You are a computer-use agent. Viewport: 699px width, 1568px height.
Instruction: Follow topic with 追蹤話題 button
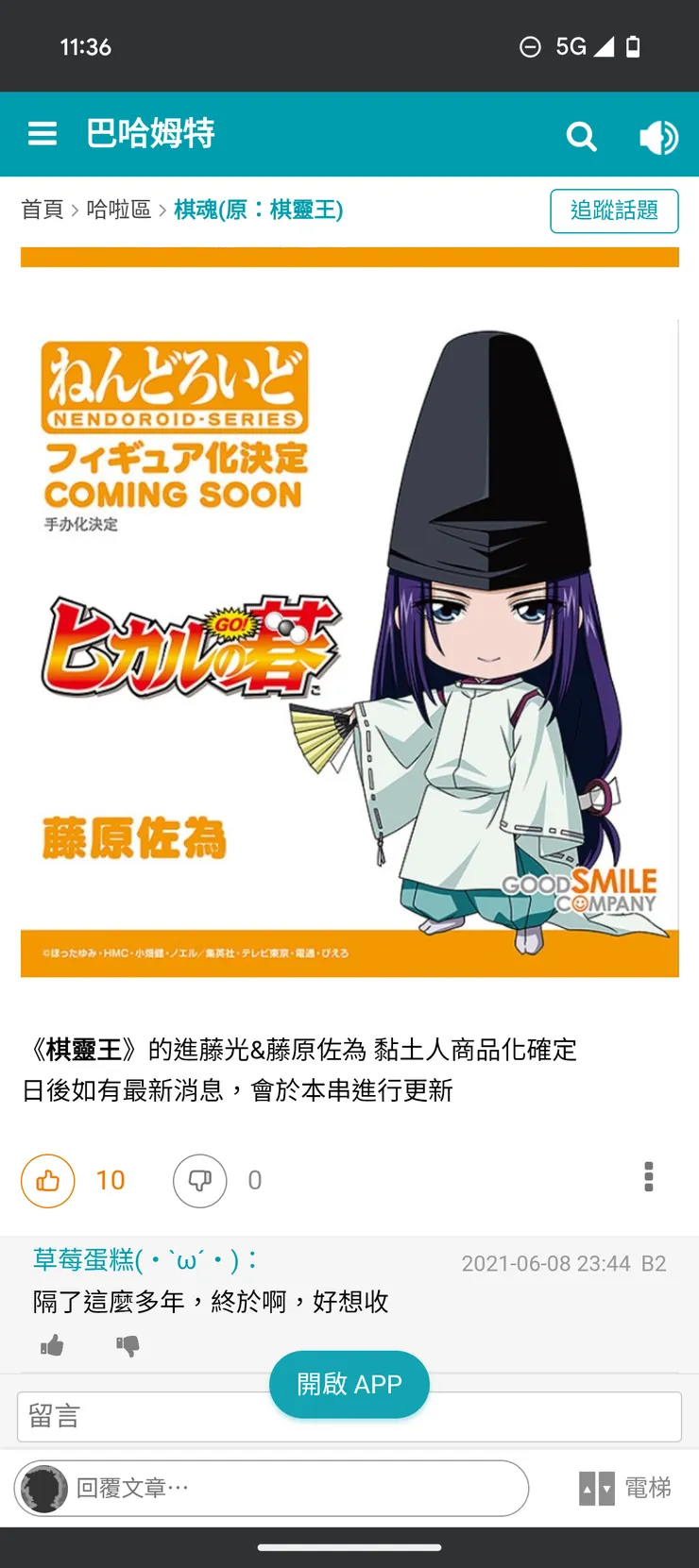click(614, 211)
